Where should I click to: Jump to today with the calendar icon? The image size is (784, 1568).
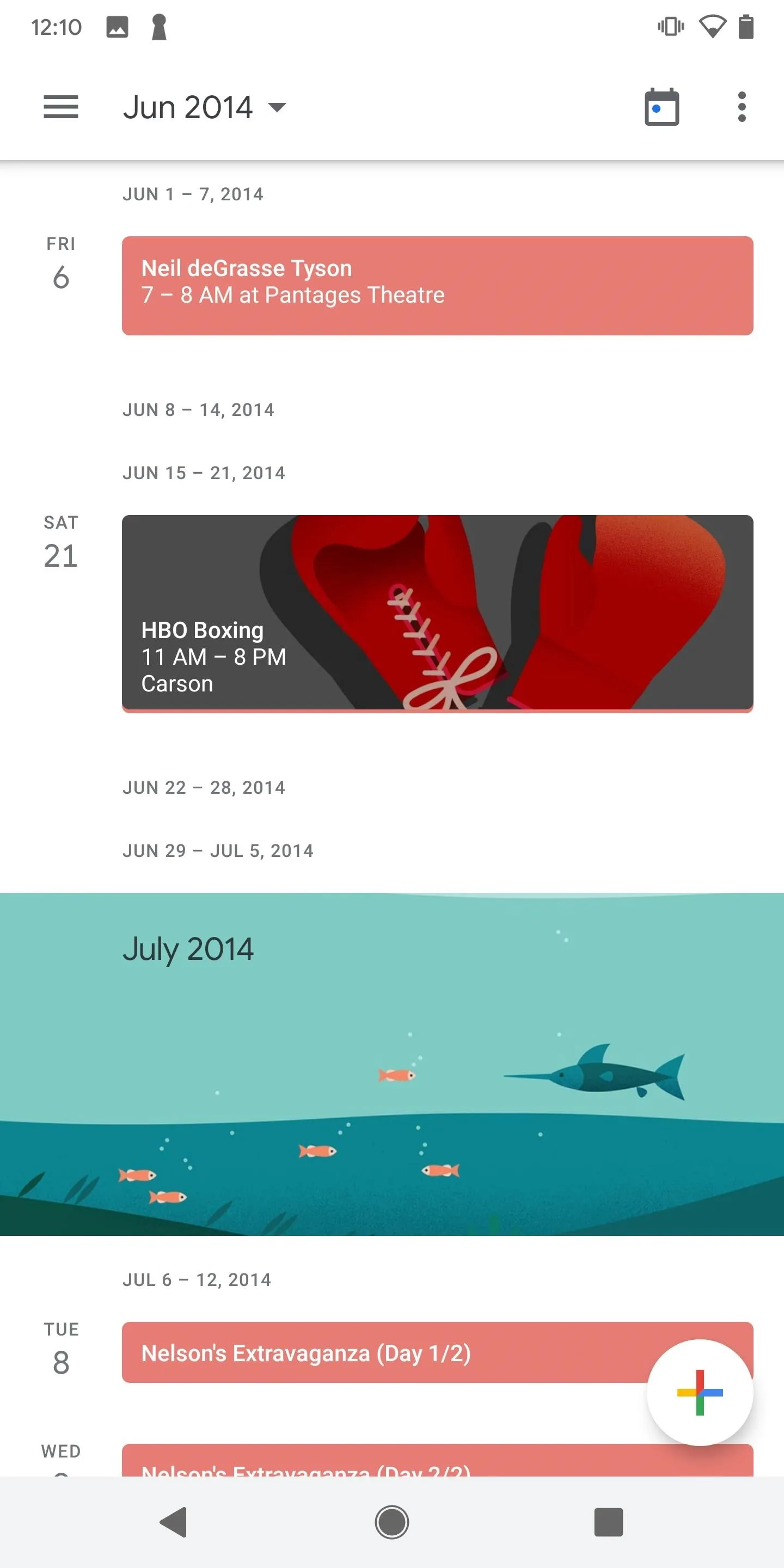point(661,107)
